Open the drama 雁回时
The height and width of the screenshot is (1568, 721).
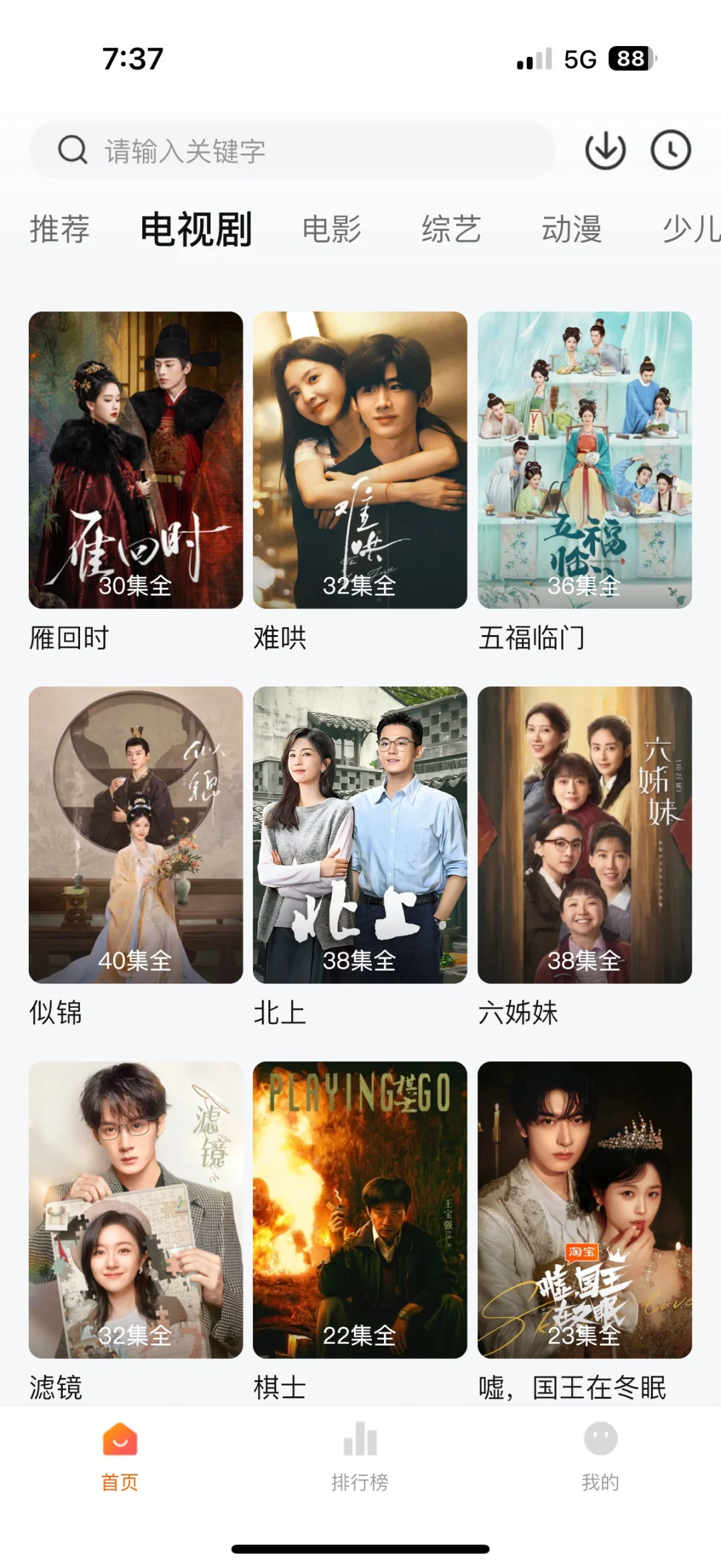point(136,460)
